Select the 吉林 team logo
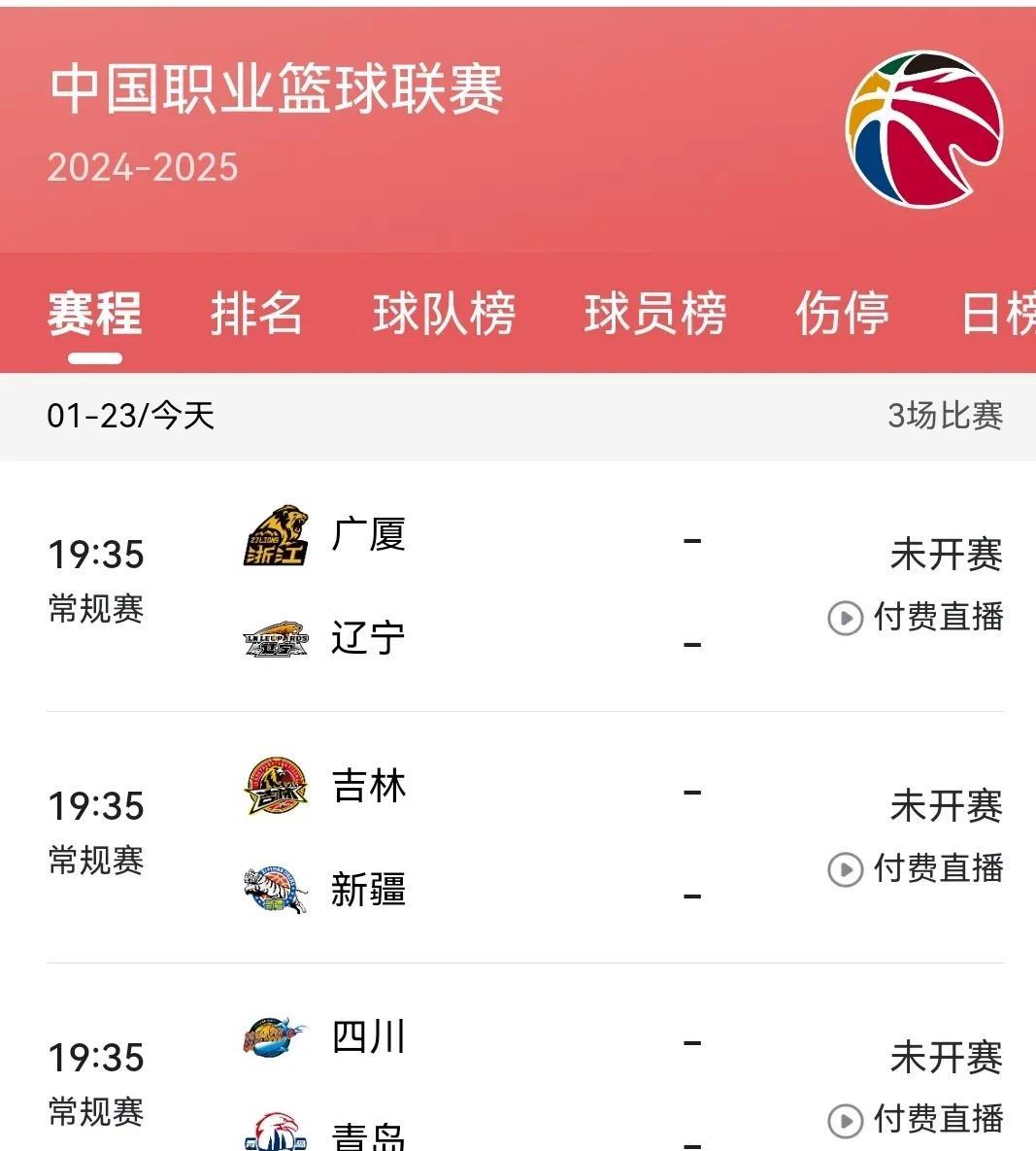 277,787
